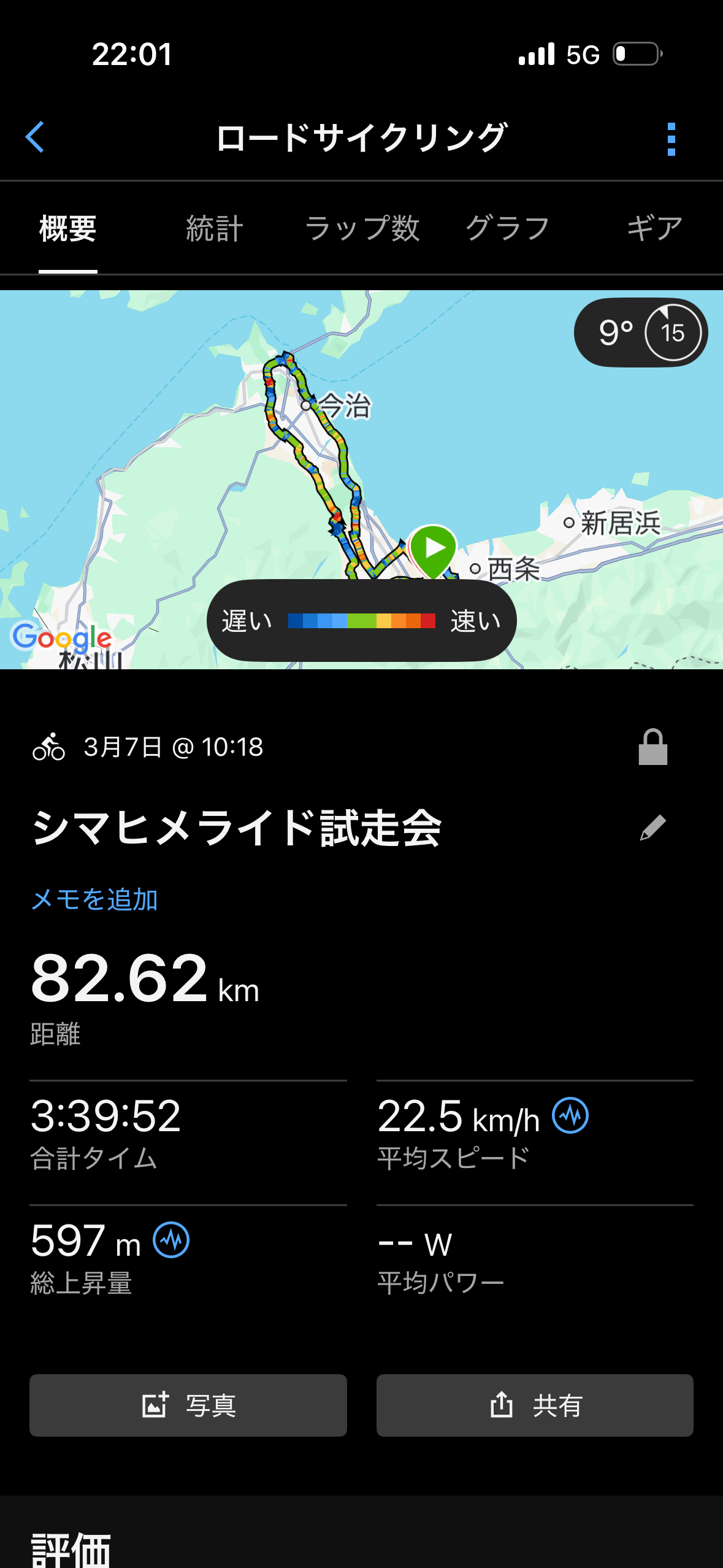Tap info icon next to 平均スピード
This screenshot has width=723, height=1568.
point(570,1115)
